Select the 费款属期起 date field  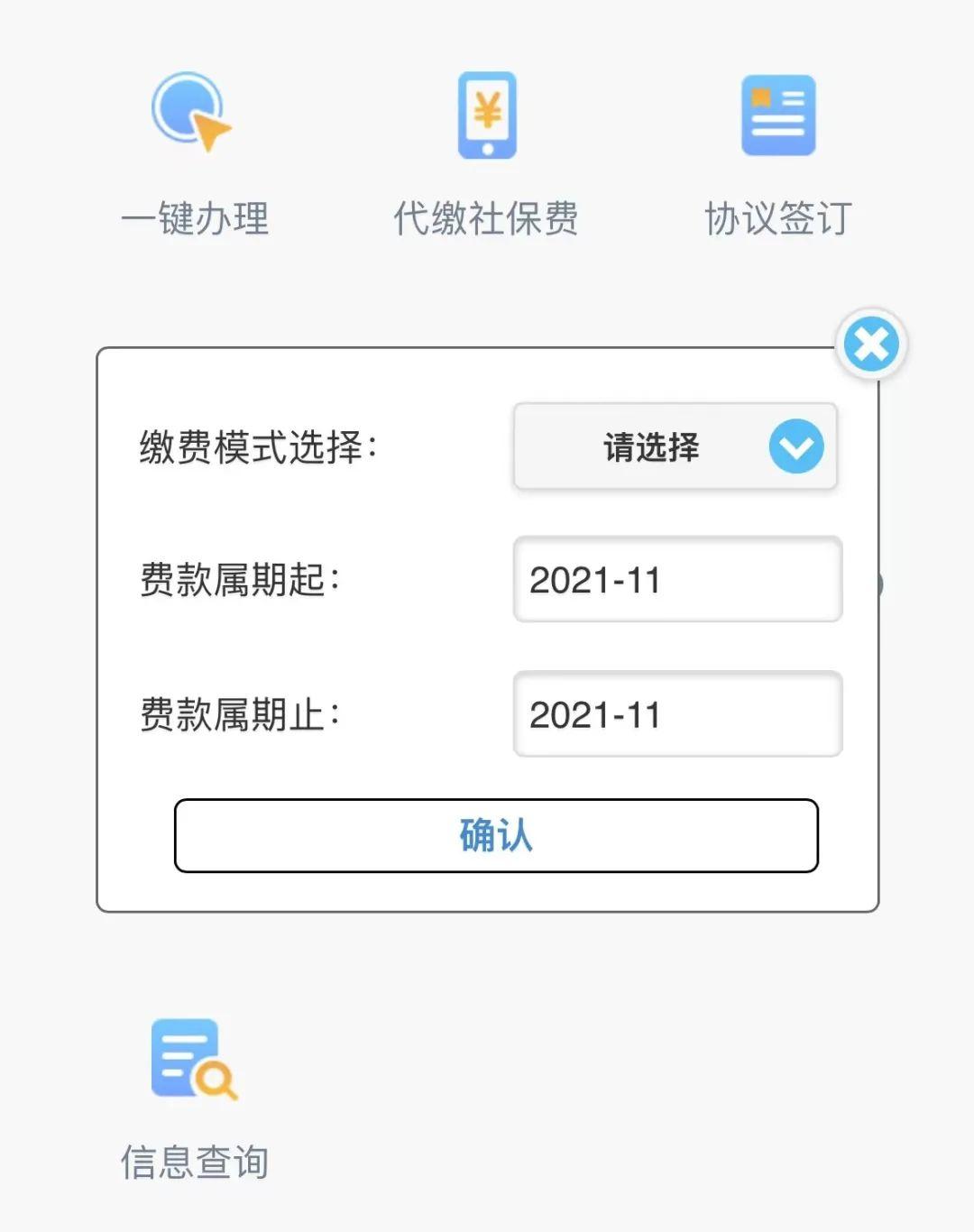coord(677,580)
